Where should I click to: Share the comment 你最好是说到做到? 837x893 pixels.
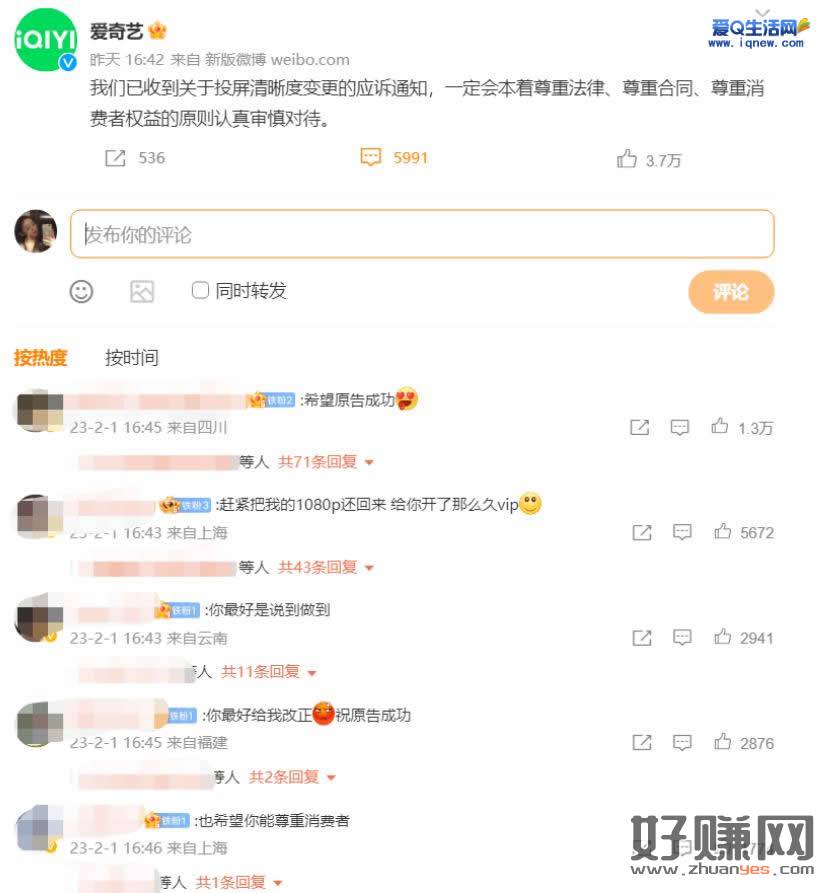(642, 638)
